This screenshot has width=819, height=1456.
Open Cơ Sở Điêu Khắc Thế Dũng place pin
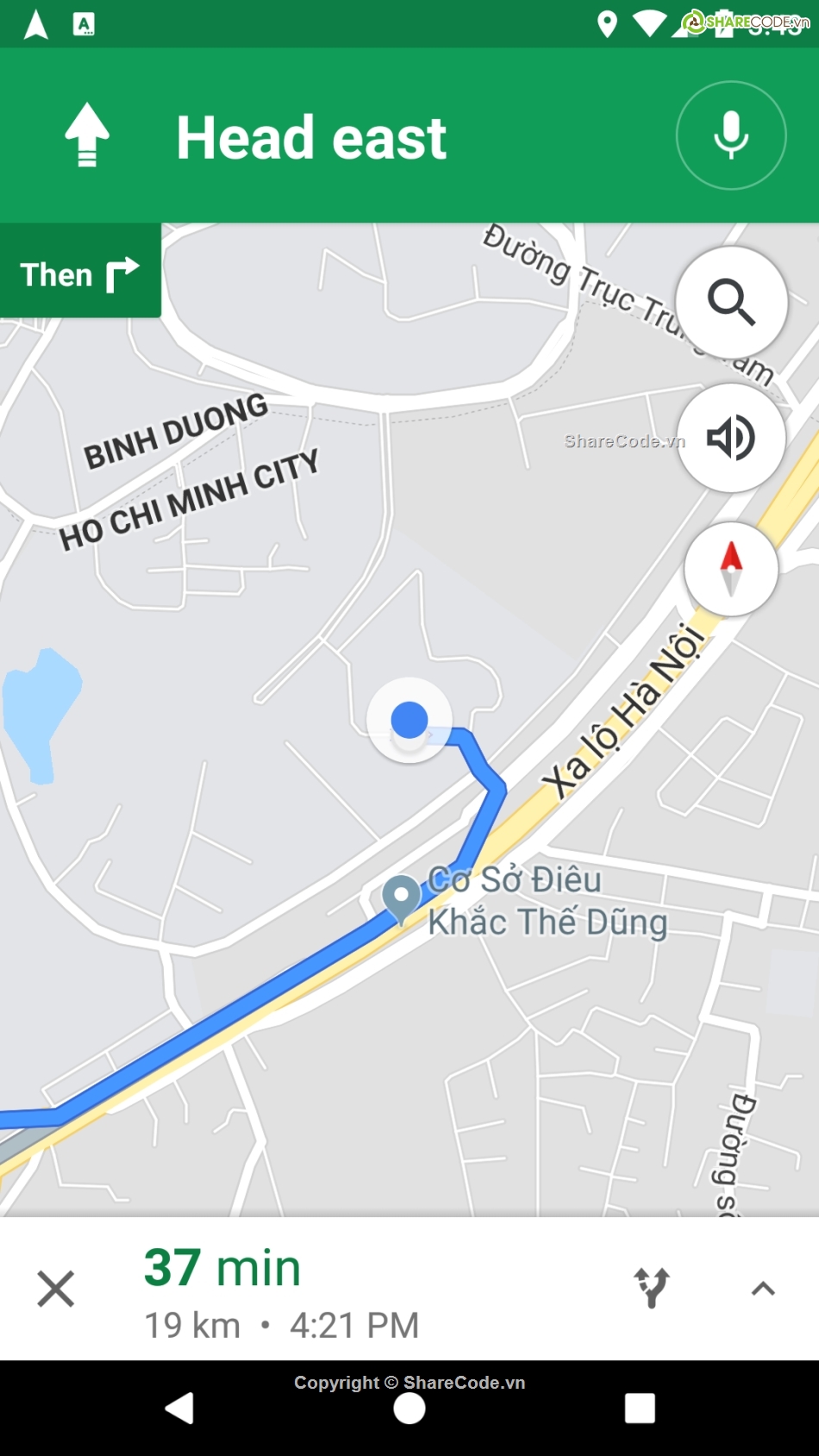(x=401, y=898)
